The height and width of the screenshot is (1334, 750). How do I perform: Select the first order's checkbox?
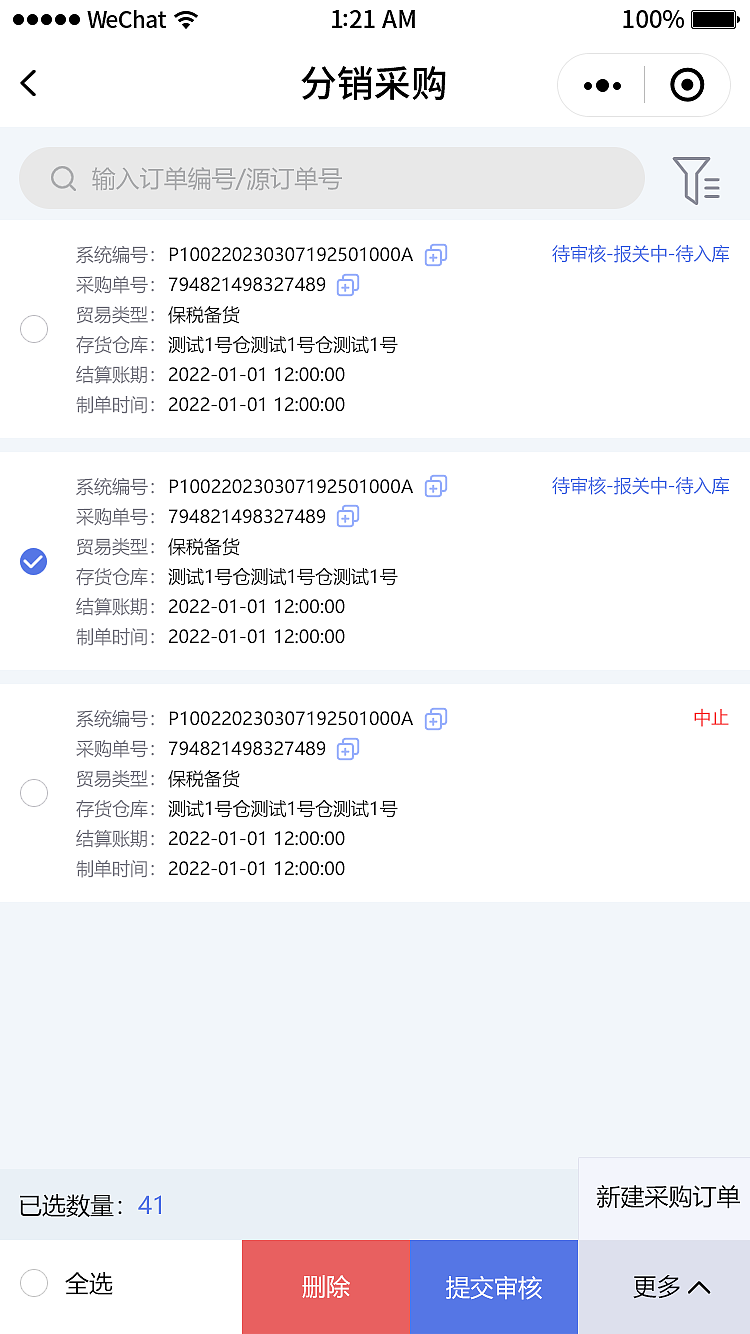33,329
